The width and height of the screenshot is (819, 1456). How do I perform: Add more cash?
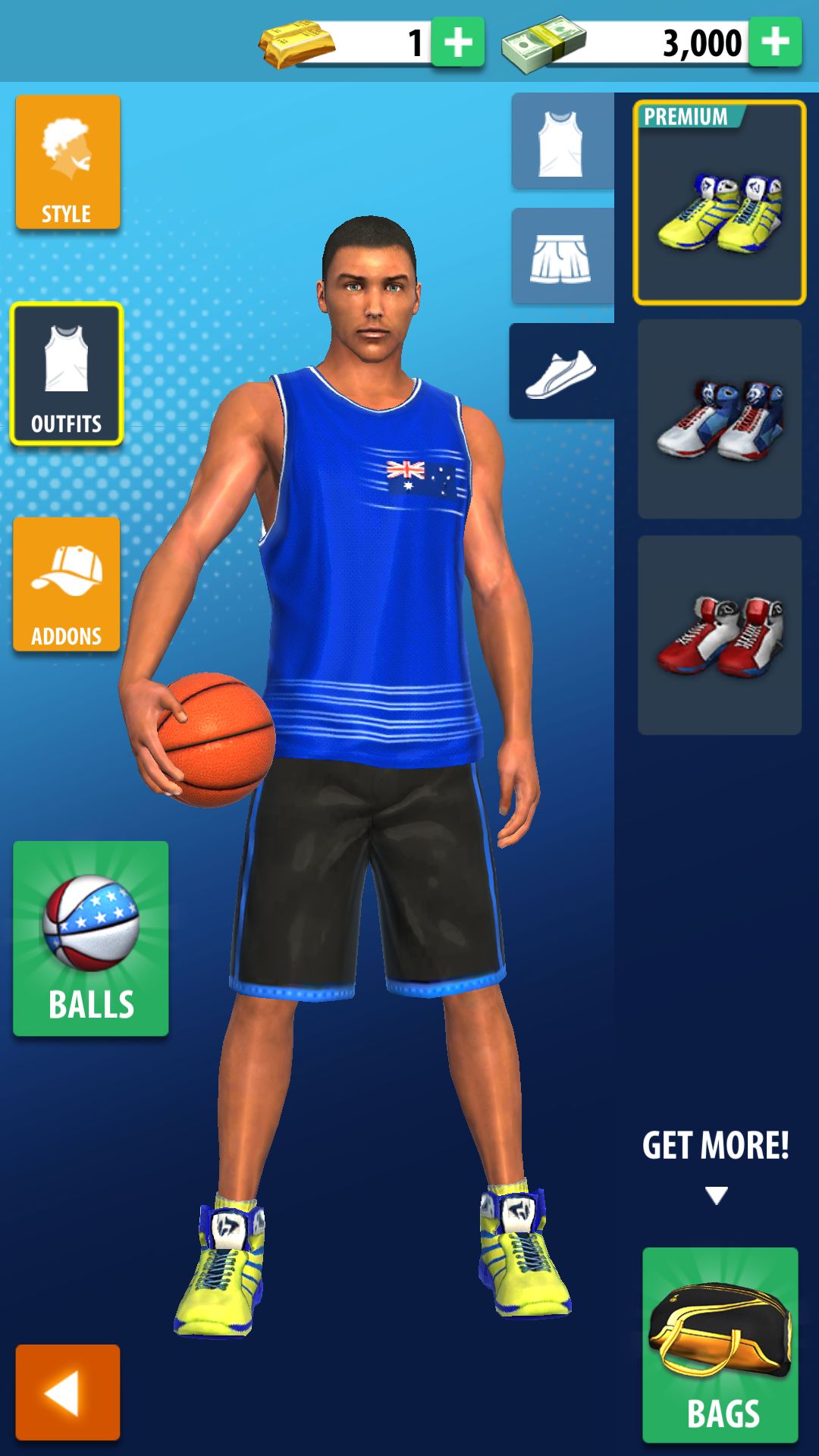tap(776, 42)
